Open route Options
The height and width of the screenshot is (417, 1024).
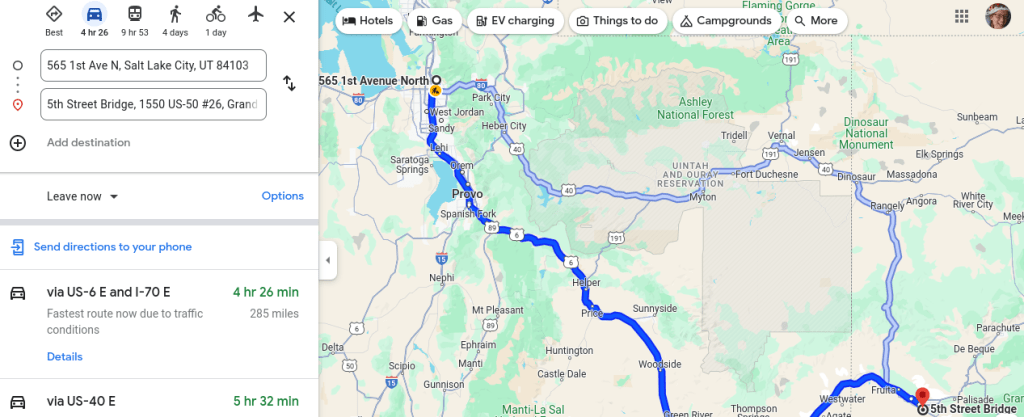[x=282, y=196]
